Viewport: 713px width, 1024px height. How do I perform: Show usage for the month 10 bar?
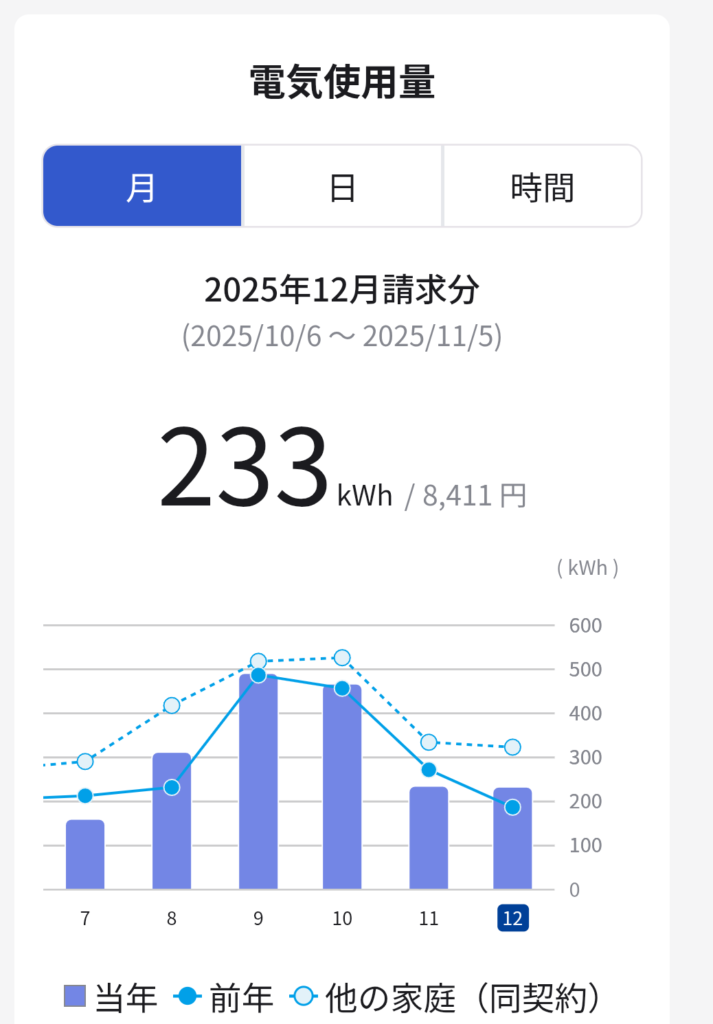342,790
